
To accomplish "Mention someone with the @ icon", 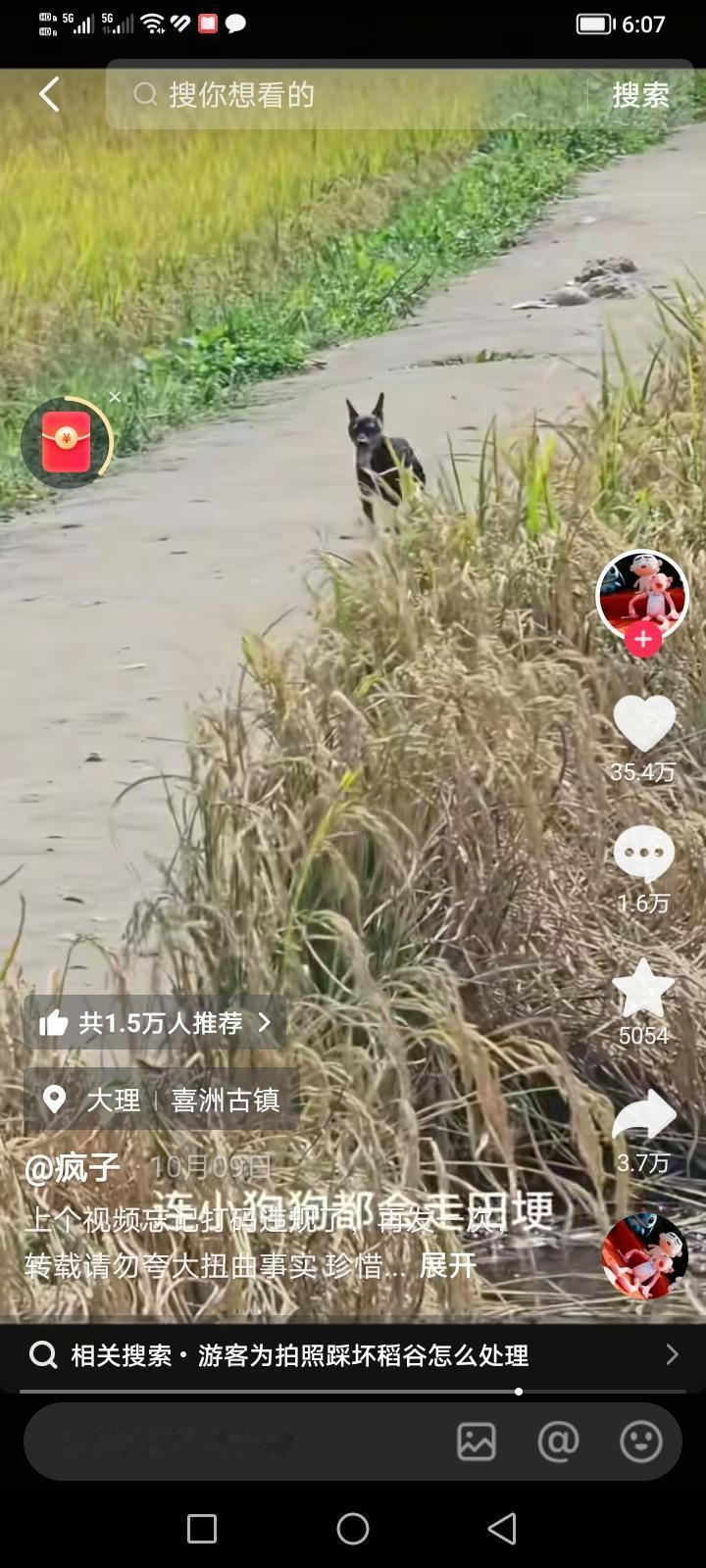I will click(558, 1442).
